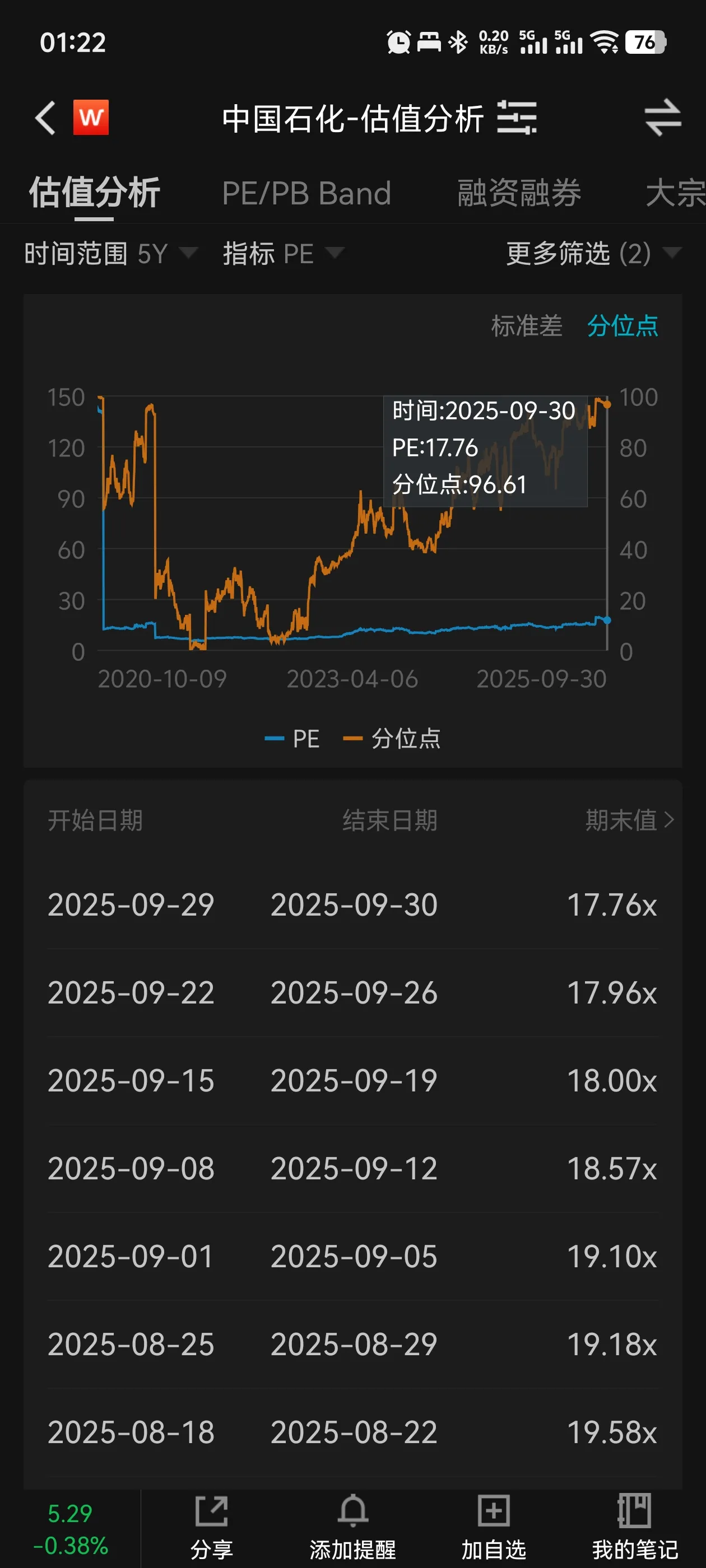Open the Wind logo home shortcut
Image resolution: width=706 pixels, height=1568 pixels.
click(91, 118)
